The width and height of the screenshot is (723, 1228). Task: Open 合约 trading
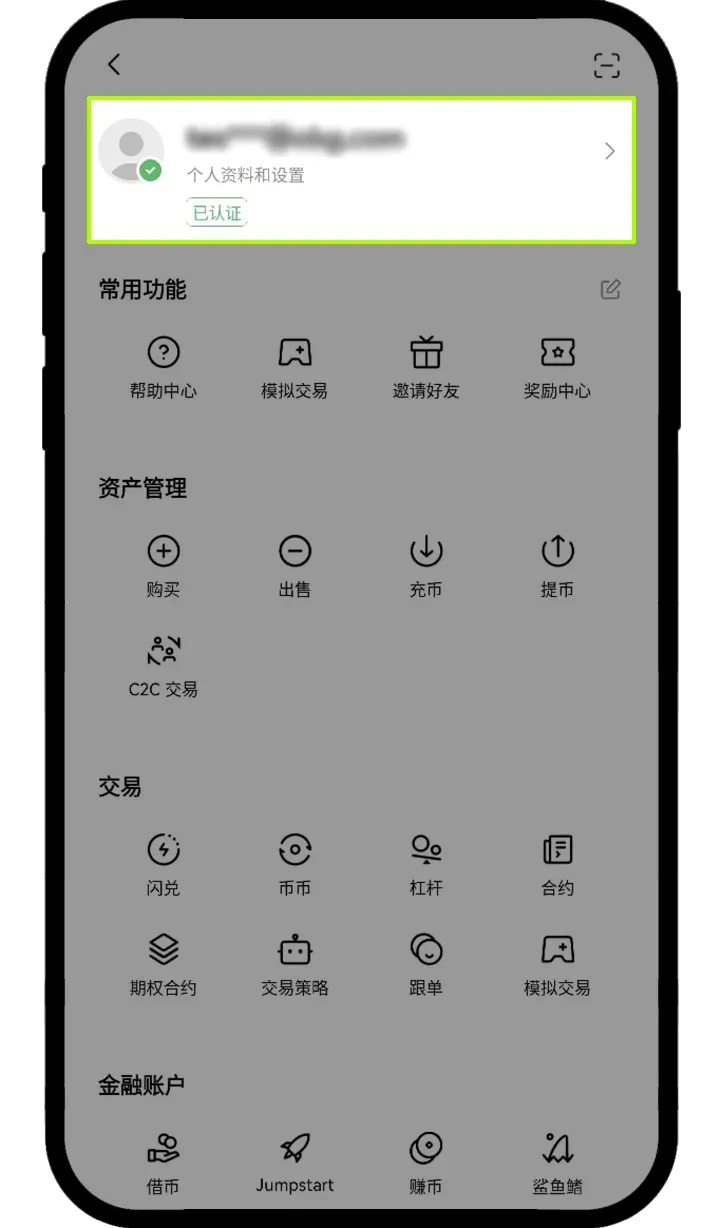click(x=557, y=864)
